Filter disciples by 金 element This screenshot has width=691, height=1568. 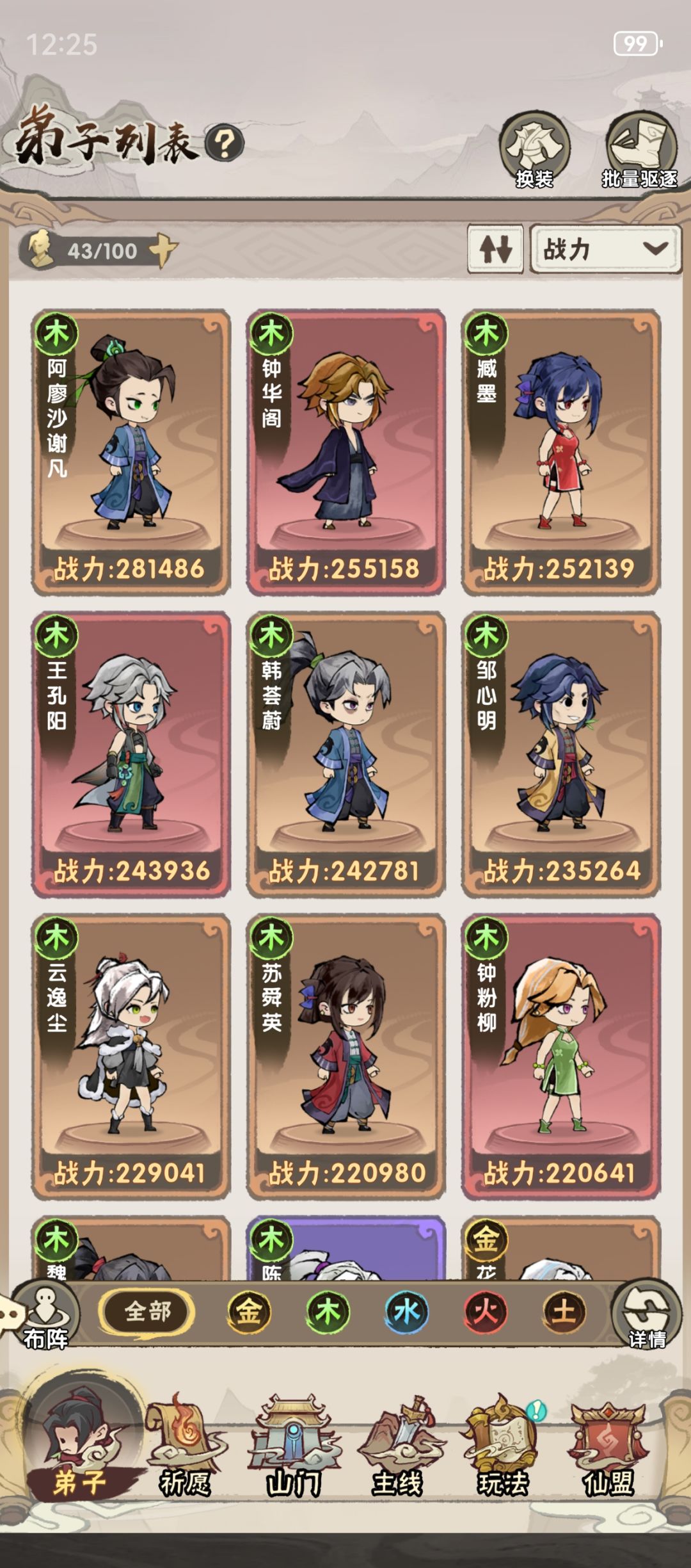[x=249, y=1312]
